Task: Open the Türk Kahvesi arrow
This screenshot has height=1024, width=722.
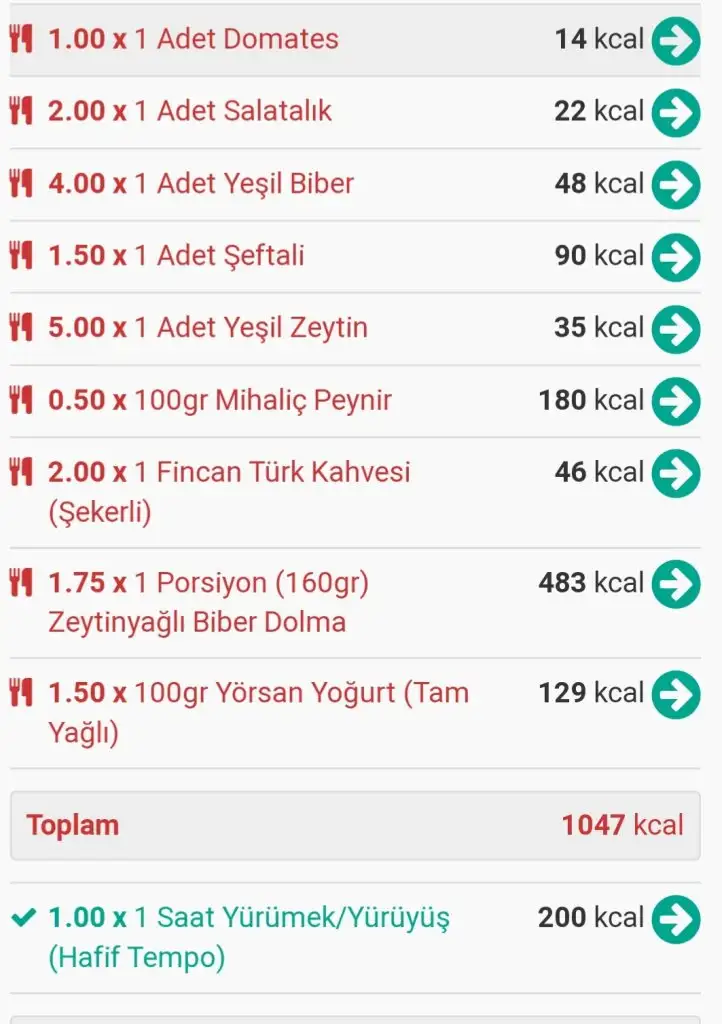Action: point(676,473)
